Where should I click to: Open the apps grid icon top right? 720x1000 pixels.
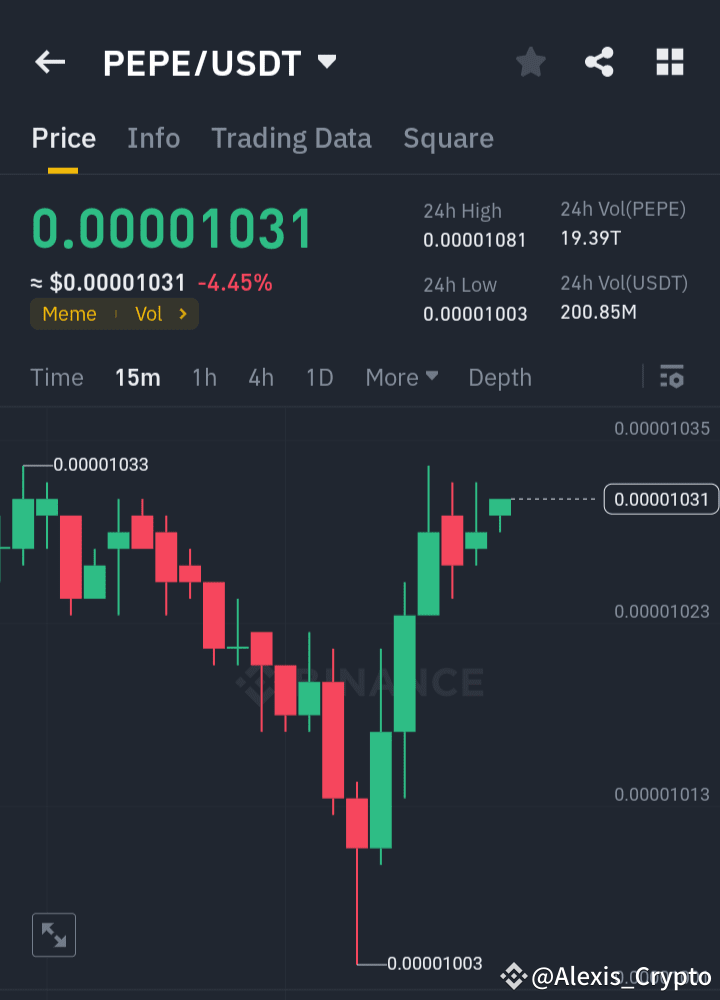point(669,62)
